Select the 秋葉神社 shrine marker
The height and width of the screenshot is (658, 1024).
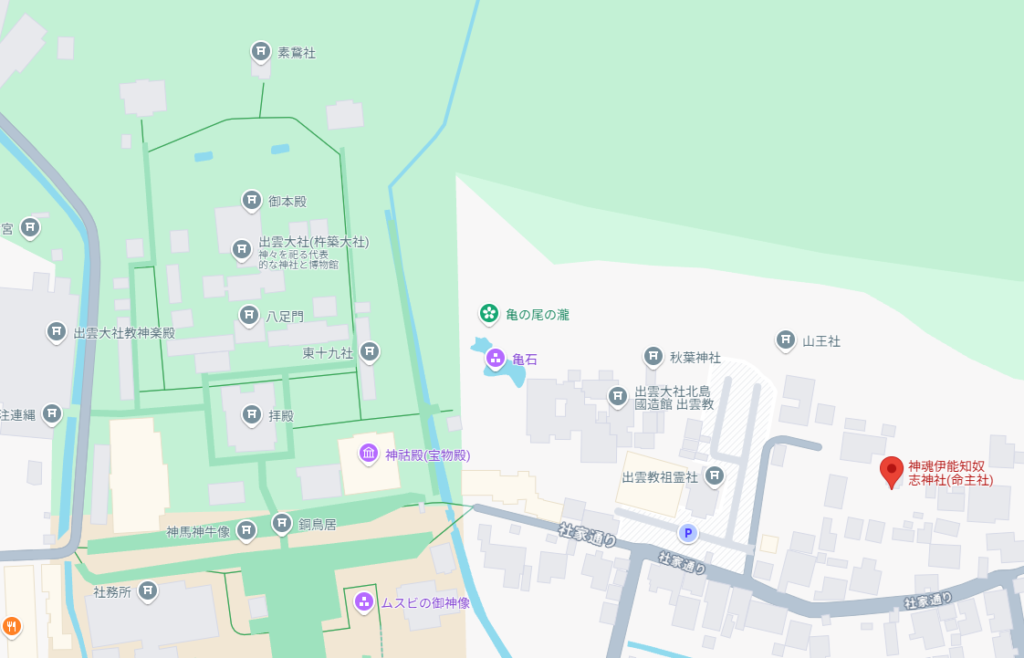click(x=653, y=357)
